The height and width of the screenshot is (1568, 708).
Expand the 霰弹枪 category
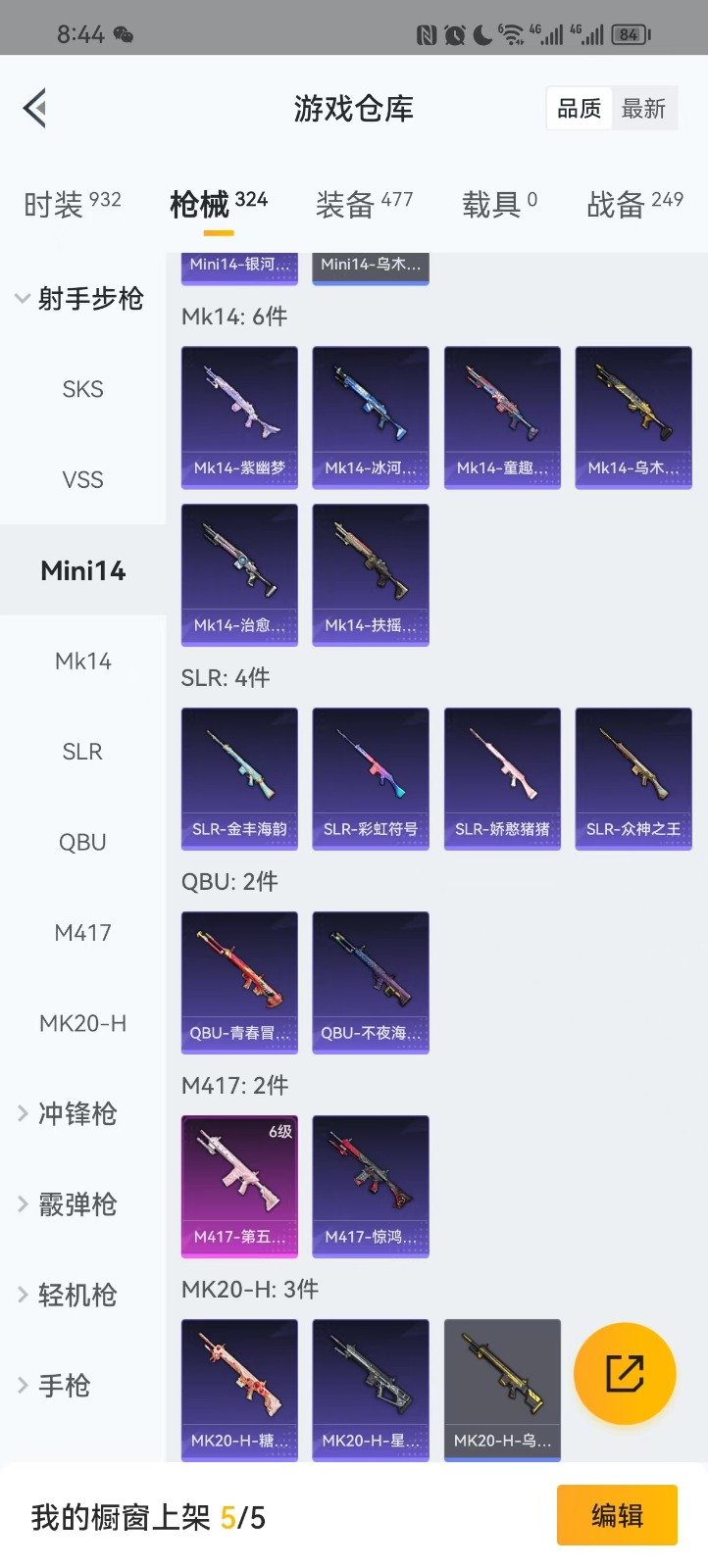click(76, 1203)
